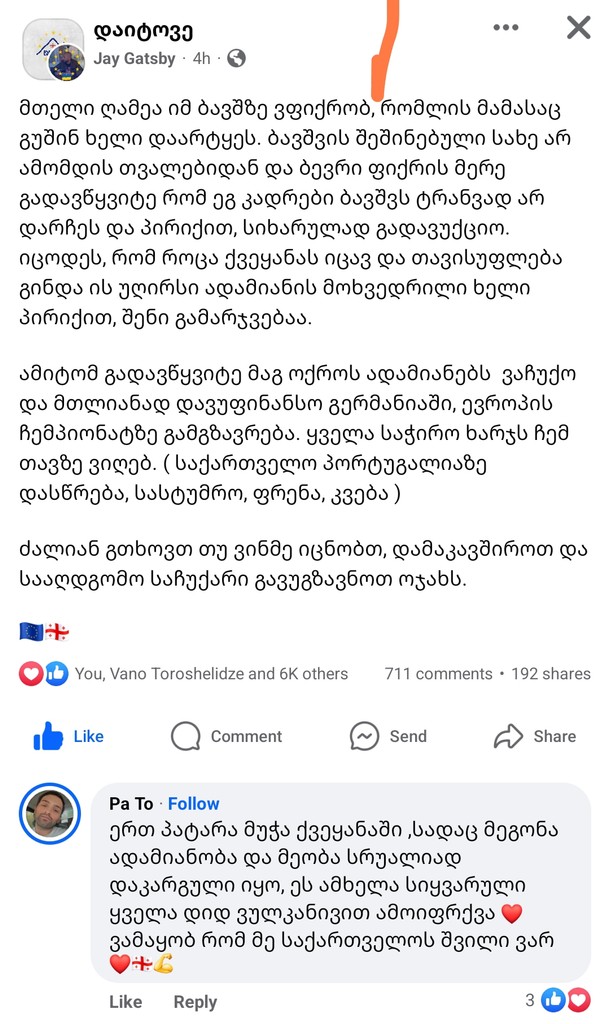Screen dimensions: 610x1024
Task: View who reacted: Vano Toroshelidze and 6K others
Action: click(x=211, y=674)
